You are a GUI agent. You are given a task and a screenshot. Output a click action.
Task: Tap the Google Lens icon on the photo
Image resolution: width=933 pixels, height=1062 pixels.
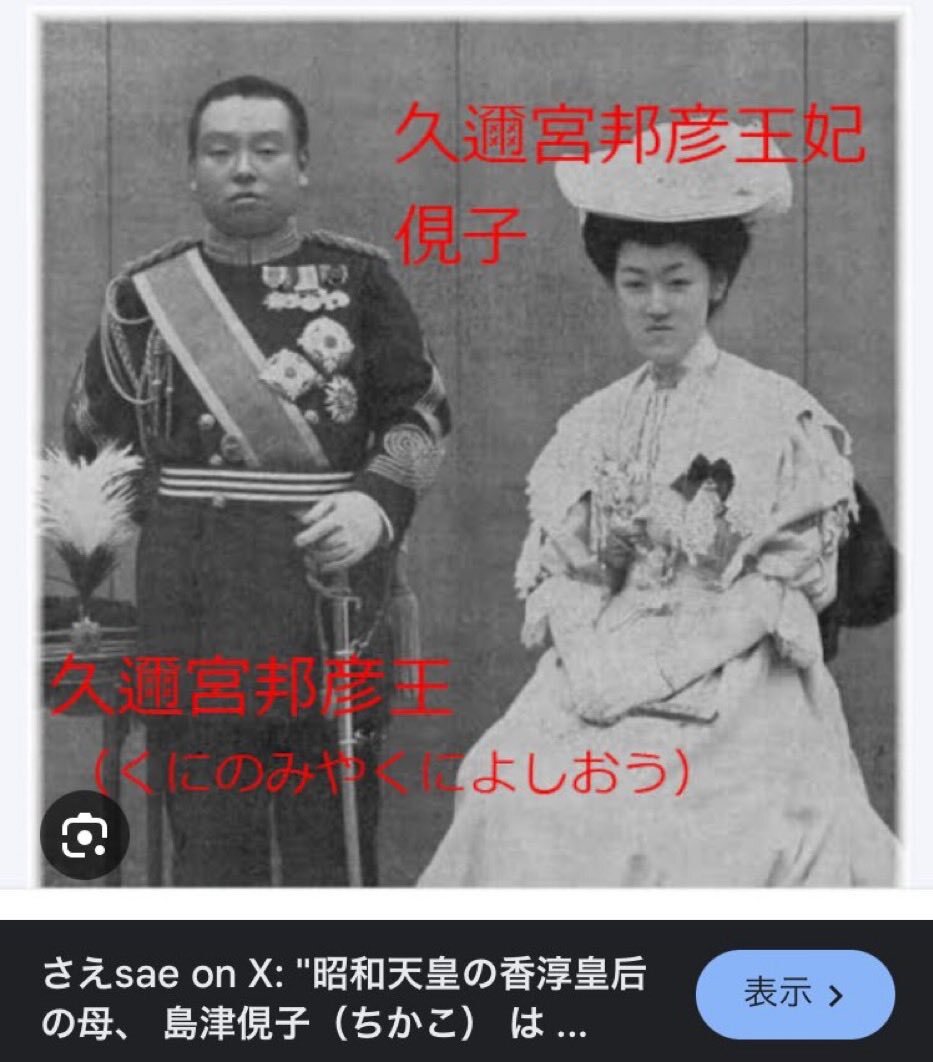(84, 834)
